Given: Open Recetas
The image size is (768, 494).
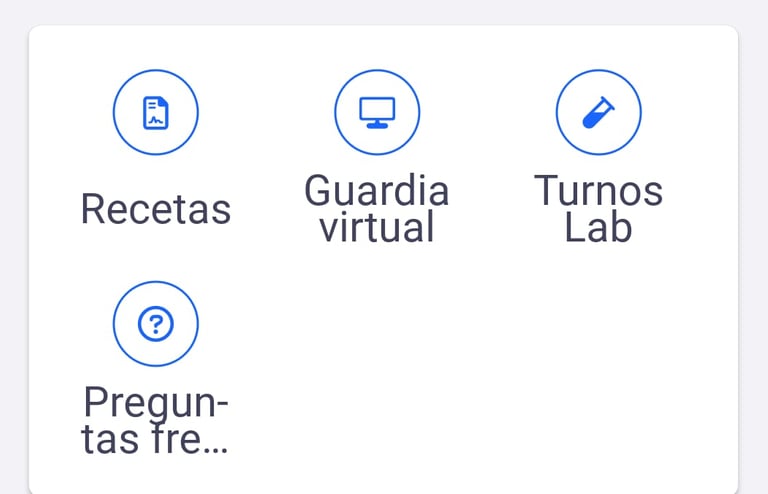Looking at the screenshot, I should [155, 113].
